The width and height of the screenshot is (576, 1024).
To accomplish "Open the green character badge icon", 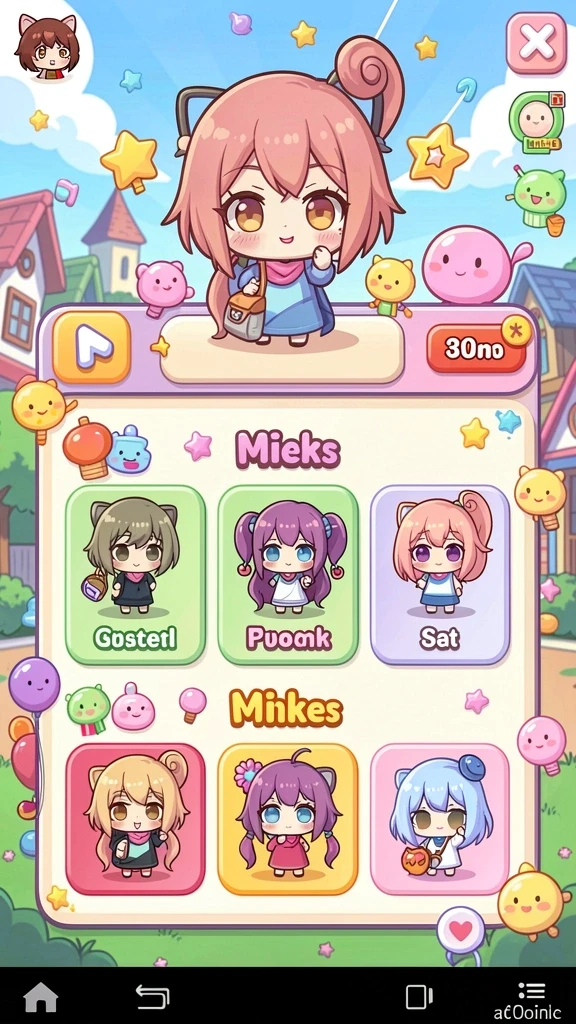I will tap(536, 121).
